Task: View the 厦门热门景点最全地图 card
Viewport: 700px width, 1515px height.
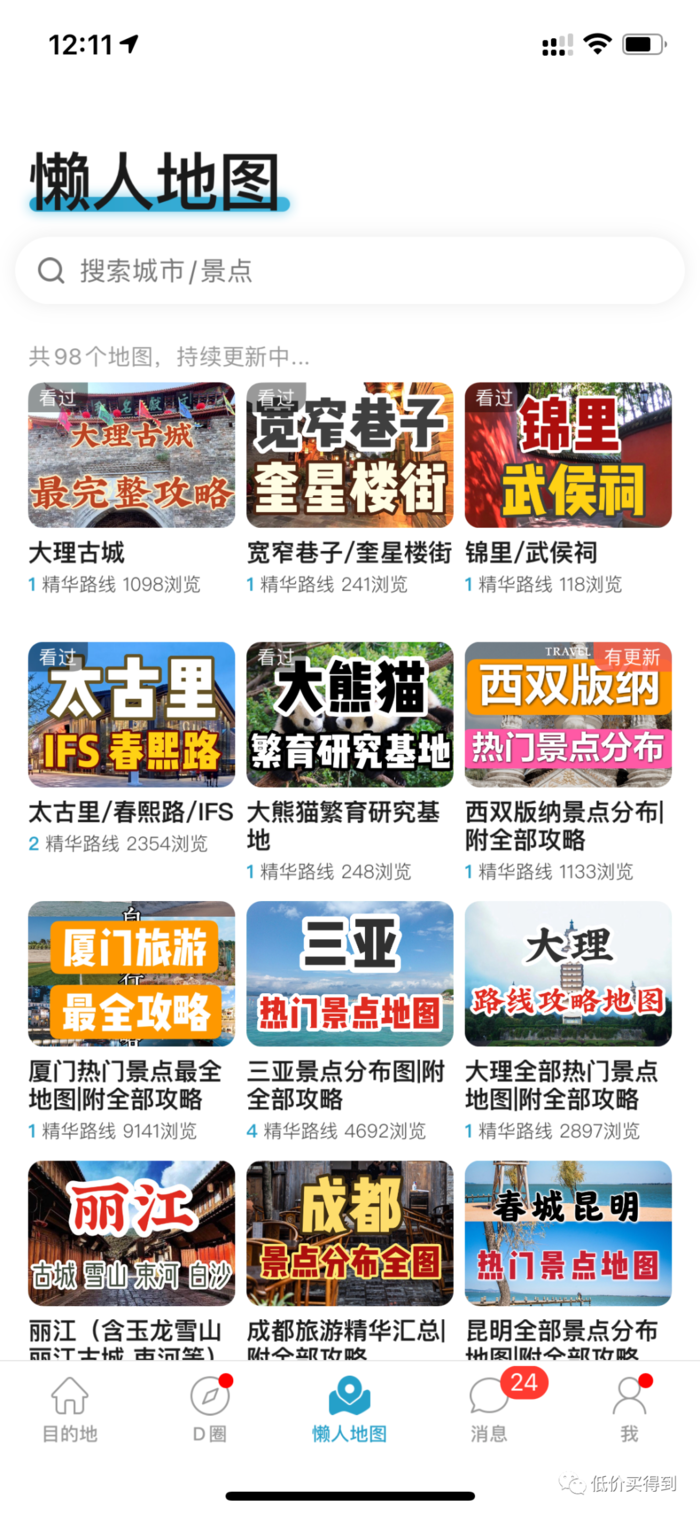Action: (x=131, y=973)
